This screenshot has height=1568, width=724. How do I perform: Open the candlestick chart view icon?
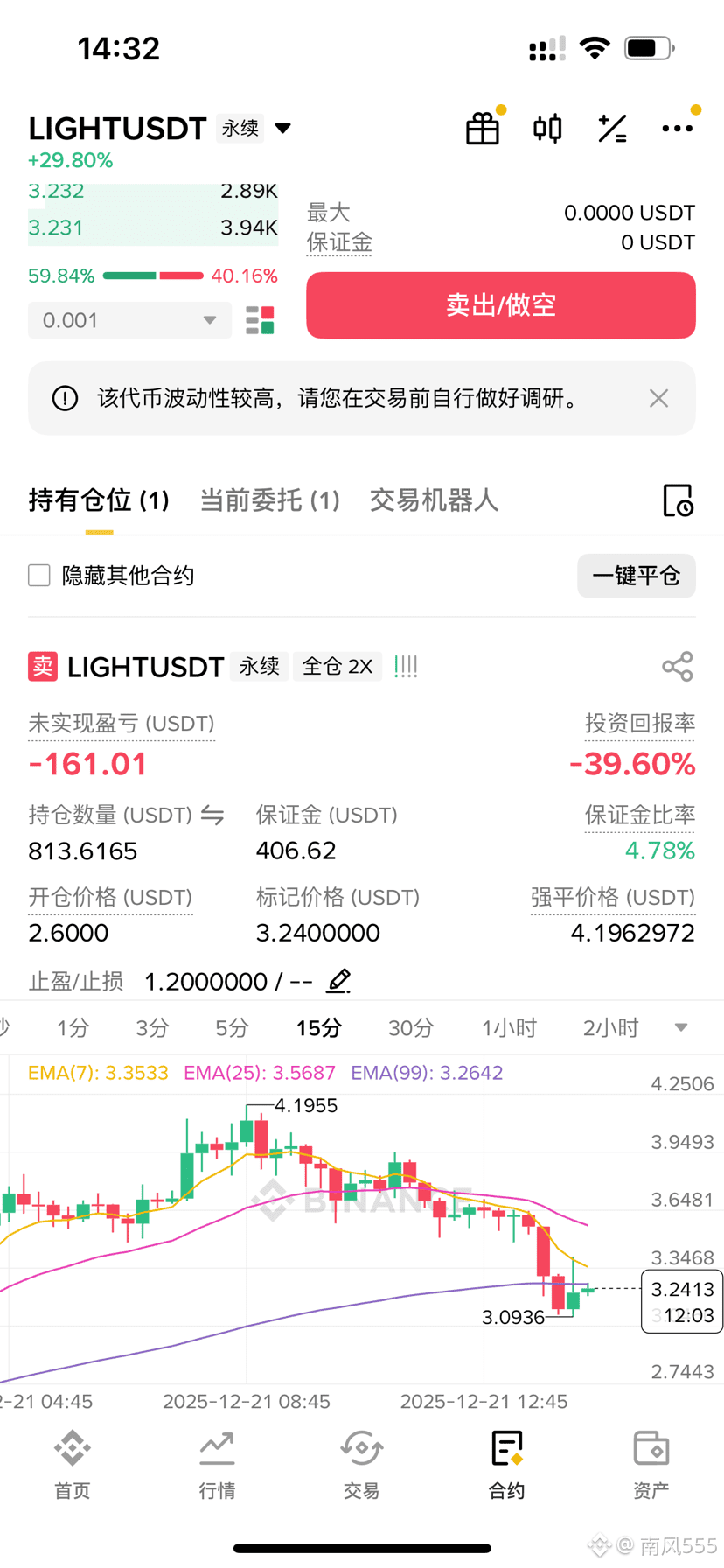[x=546, y=127]
